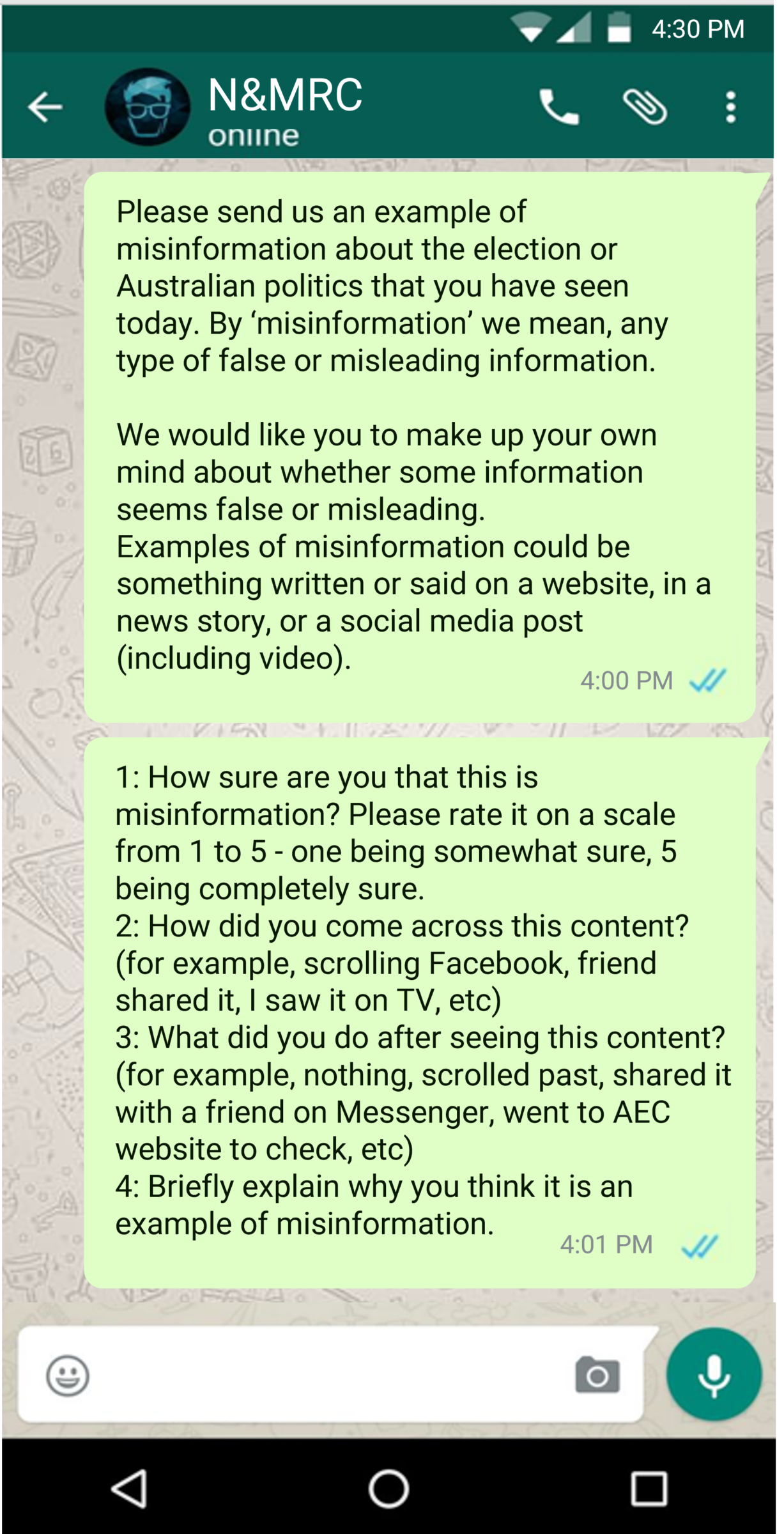Go back from the N&MRC chat
784x1534 pixels.
coord(45,107)
